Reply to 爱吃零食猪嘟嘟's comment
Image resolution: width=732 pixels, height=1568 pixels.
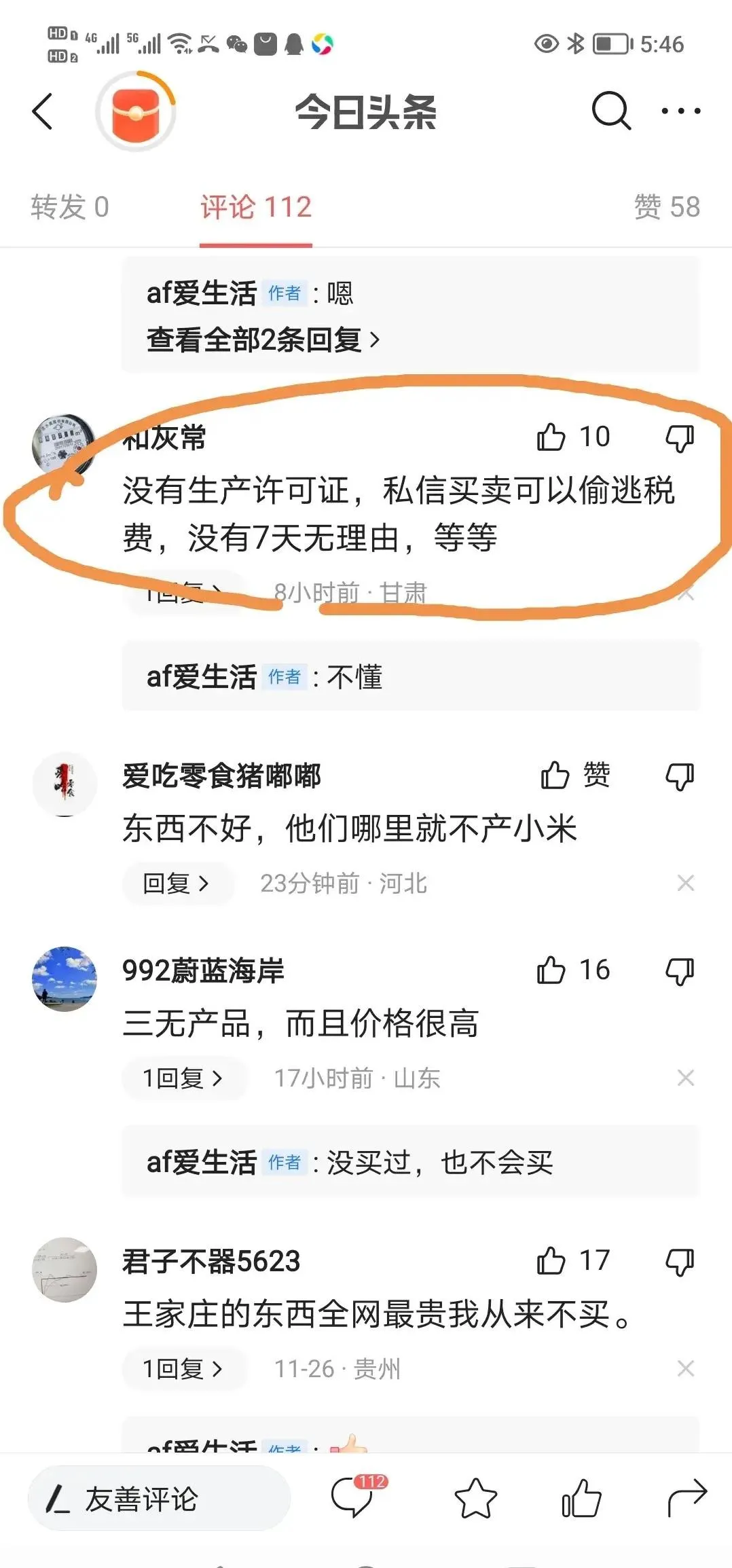pyautogui.click(x=176, y=883)
